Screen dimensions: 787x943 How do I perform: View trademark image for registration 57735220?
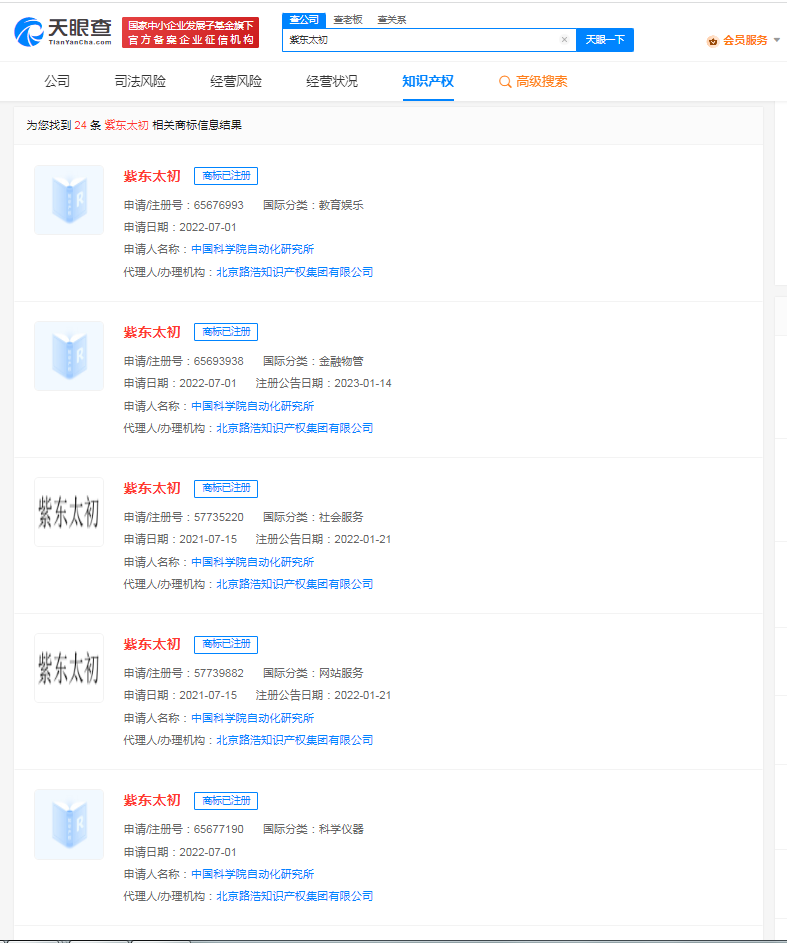point(69,512)
